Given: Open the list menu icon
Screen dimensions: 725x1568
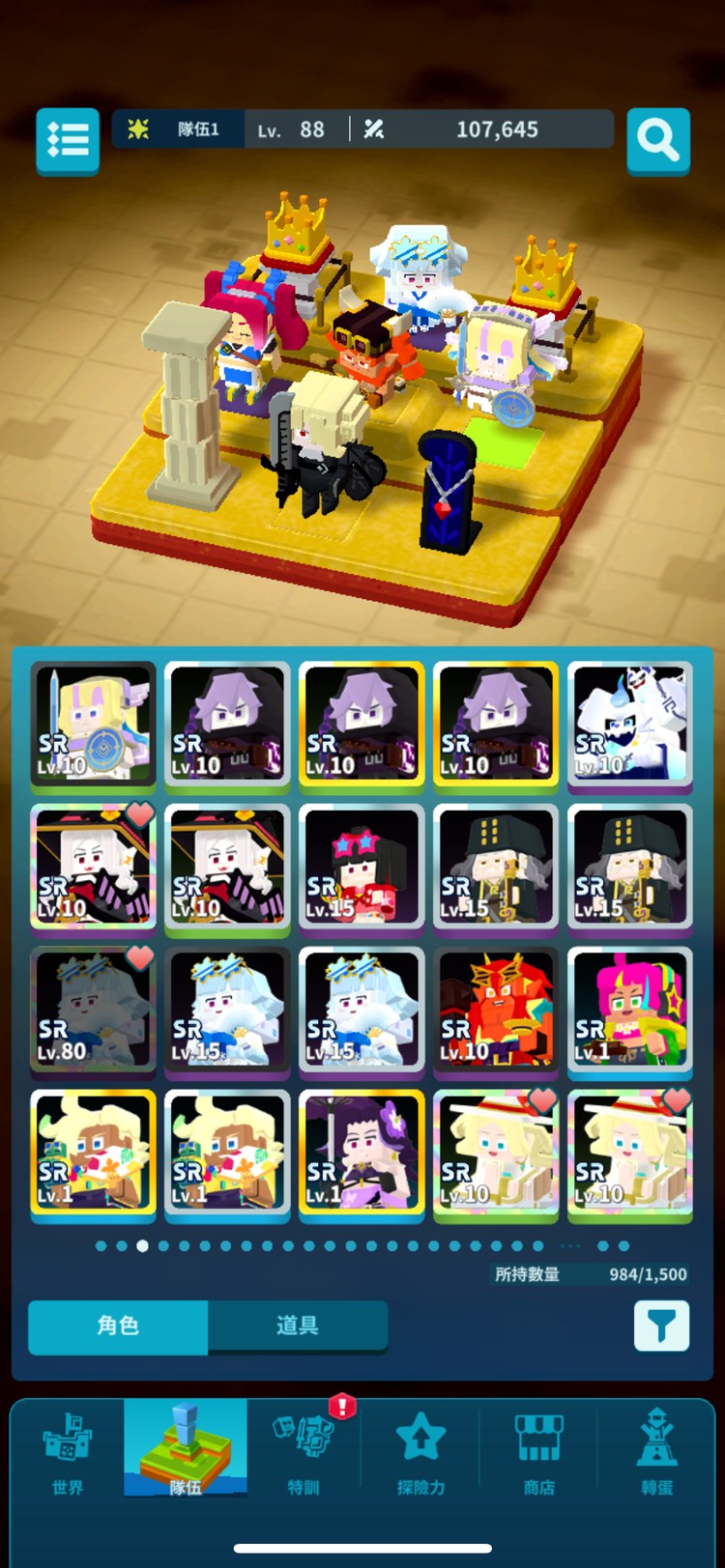Looking at the screenshot, I should click(x=68, y=141).
